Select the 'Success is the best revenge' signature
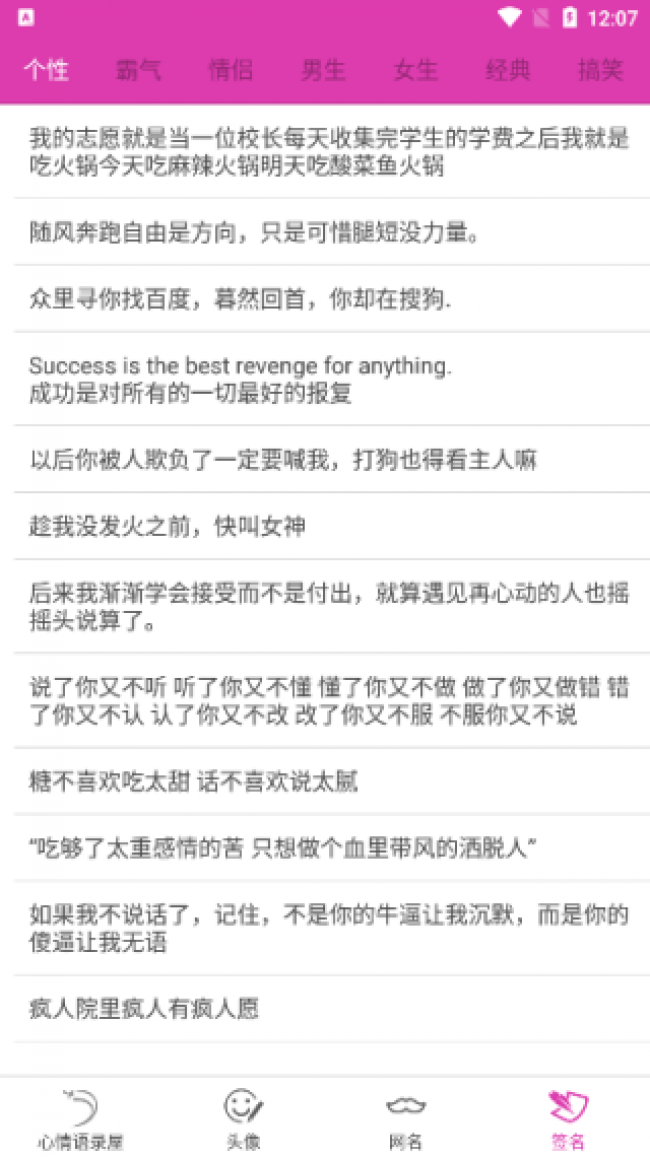Image resolution: width=650 pixels, height=1157 pixels. [325, 379]
